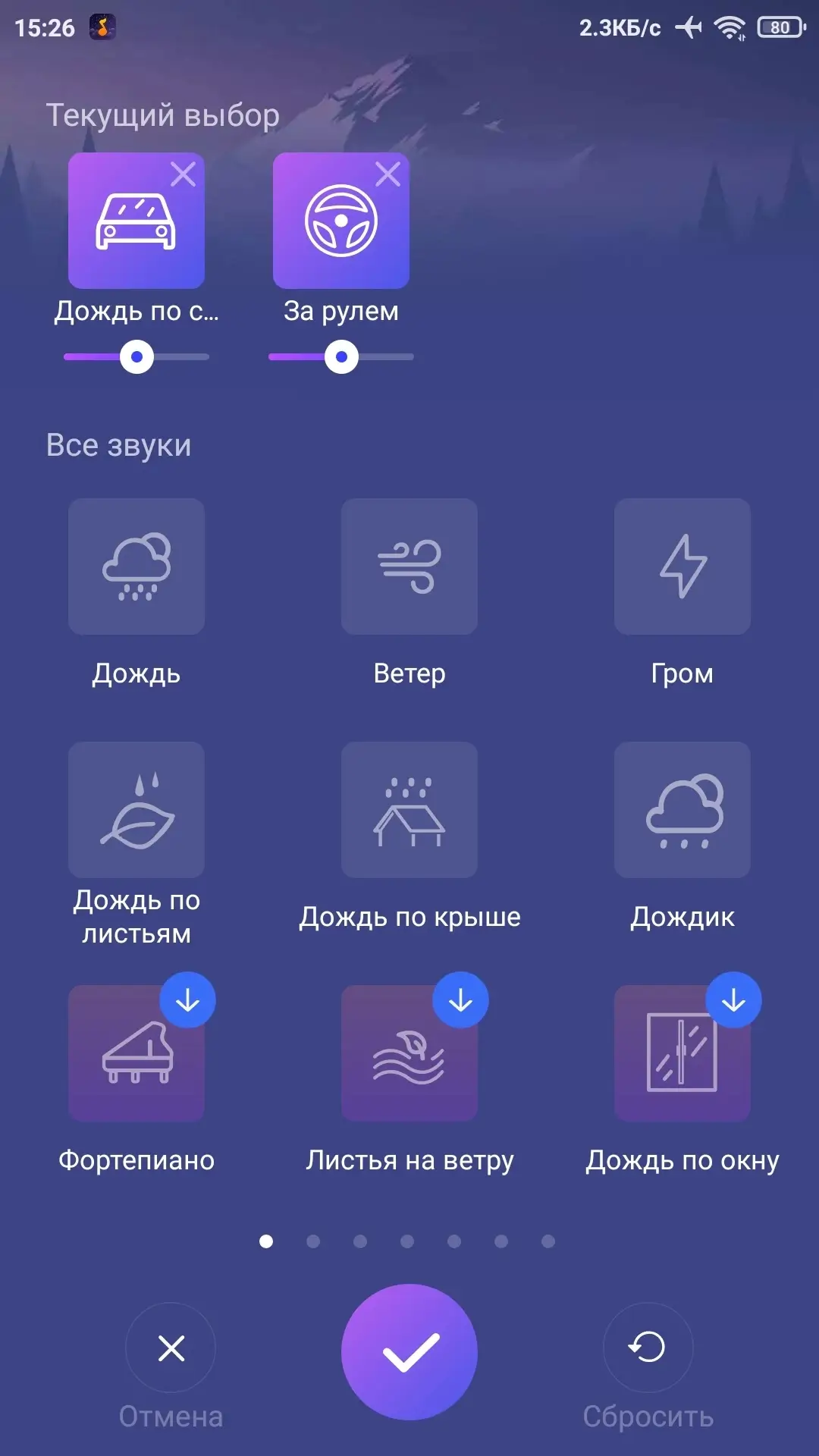Image resolution: width=819 pixels, height=1456 pixels.
Task: Download the Фортепиано sound
Action: point(187,1001)
